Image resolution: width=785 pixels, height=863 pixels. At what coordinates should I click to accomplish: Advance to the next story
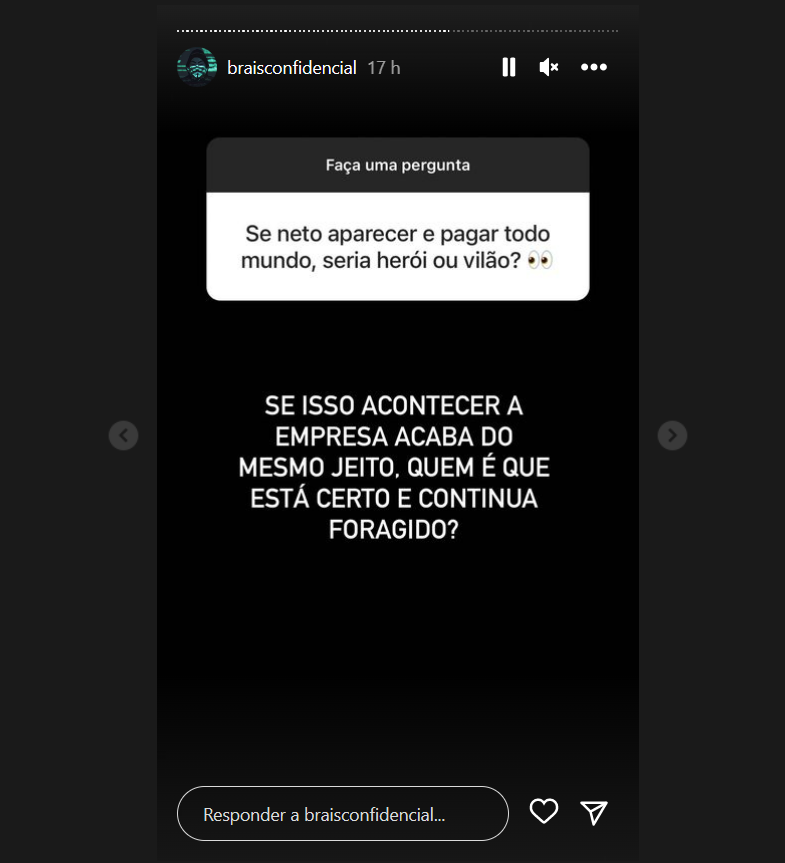click(x=672, y=435)
